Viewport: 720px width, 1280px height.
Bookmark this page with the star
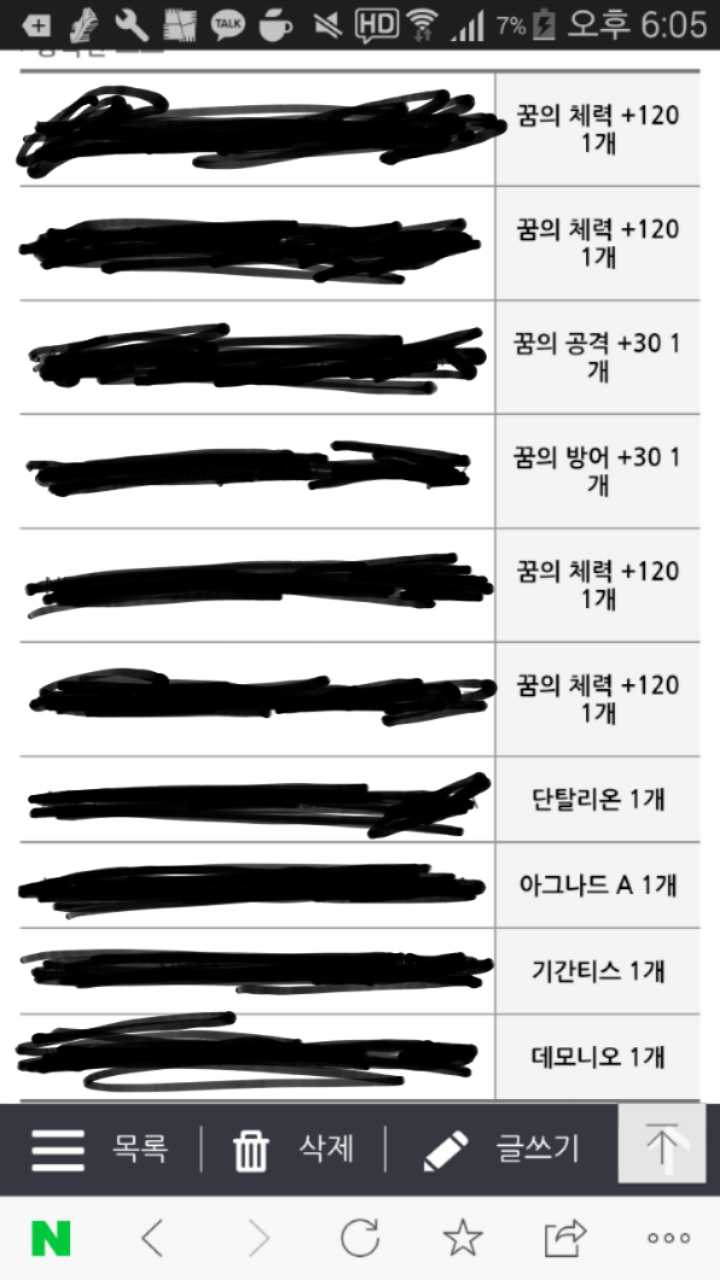click(462, 1239)
